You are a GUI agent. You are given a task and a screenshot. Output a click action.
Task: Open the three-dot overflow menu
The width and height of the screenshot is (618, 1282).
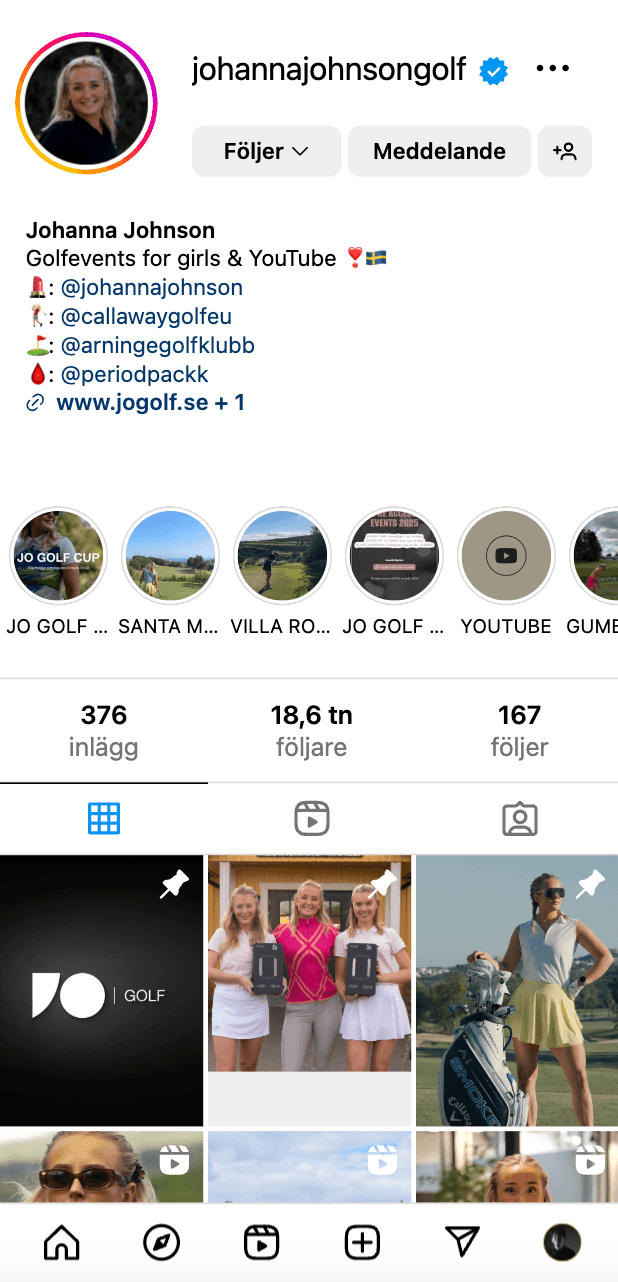(552, 69)
